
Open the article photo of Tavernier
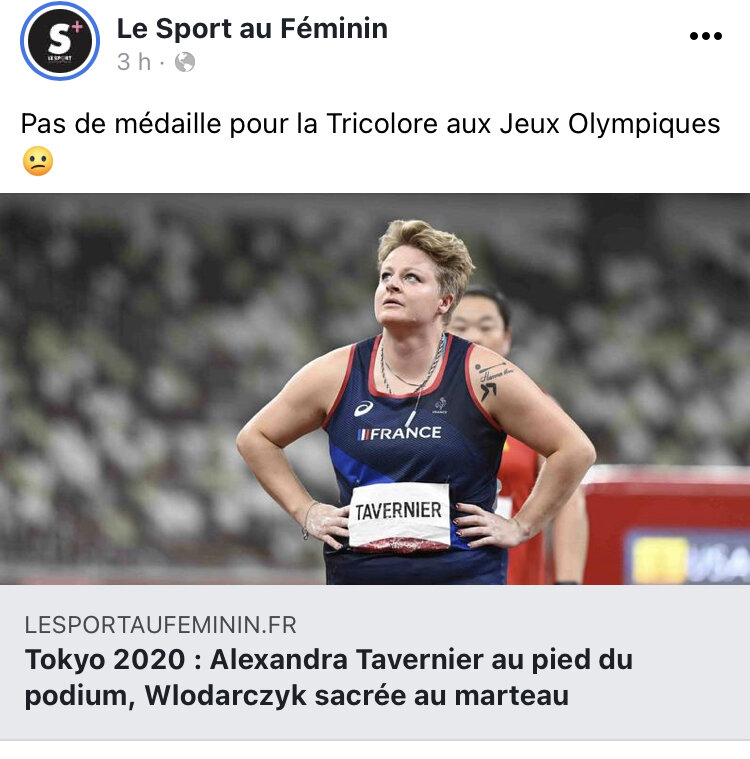375,388
